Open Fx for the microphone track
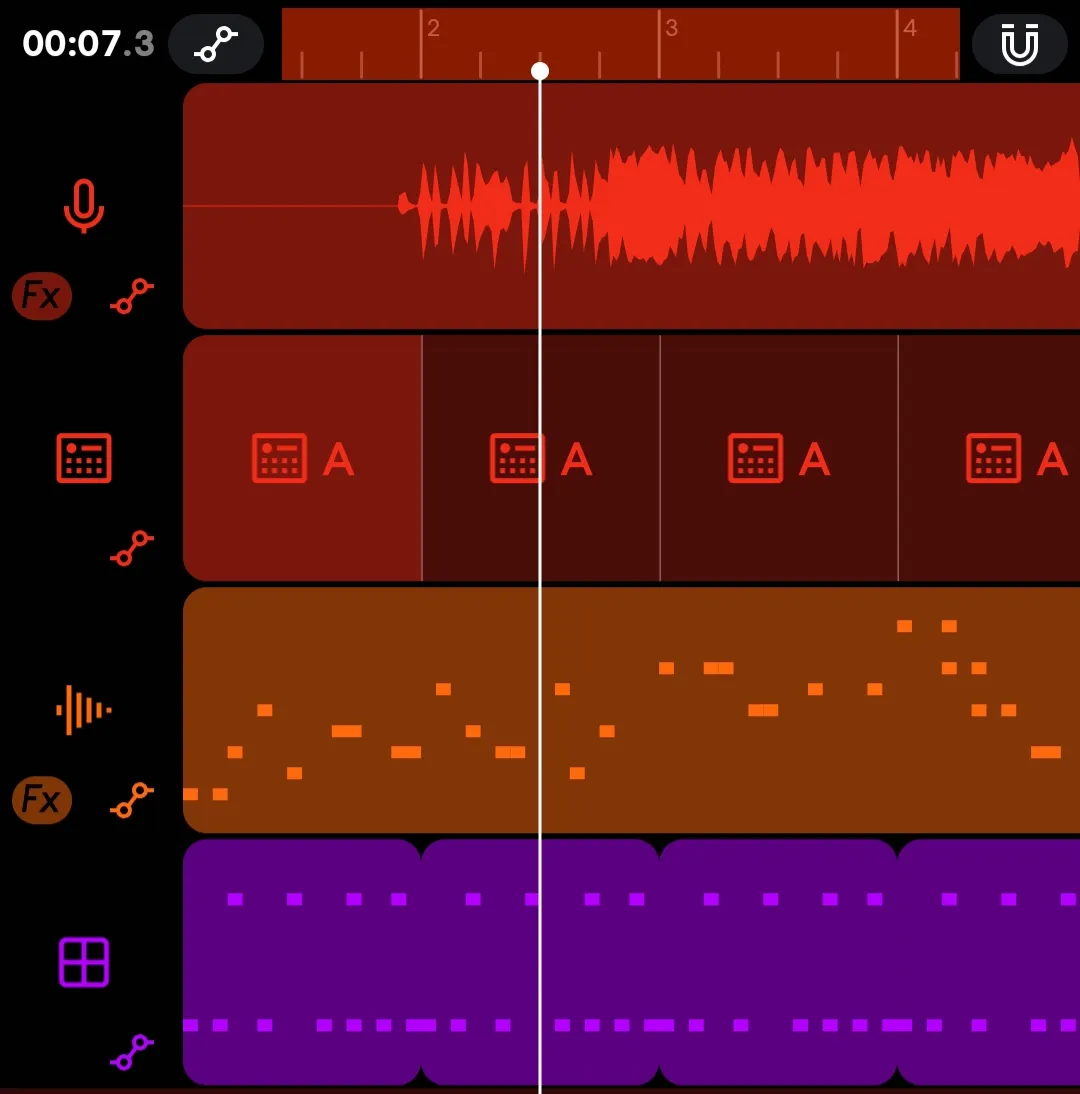This screenshot has height=1094, width=1080. [42, 296]
